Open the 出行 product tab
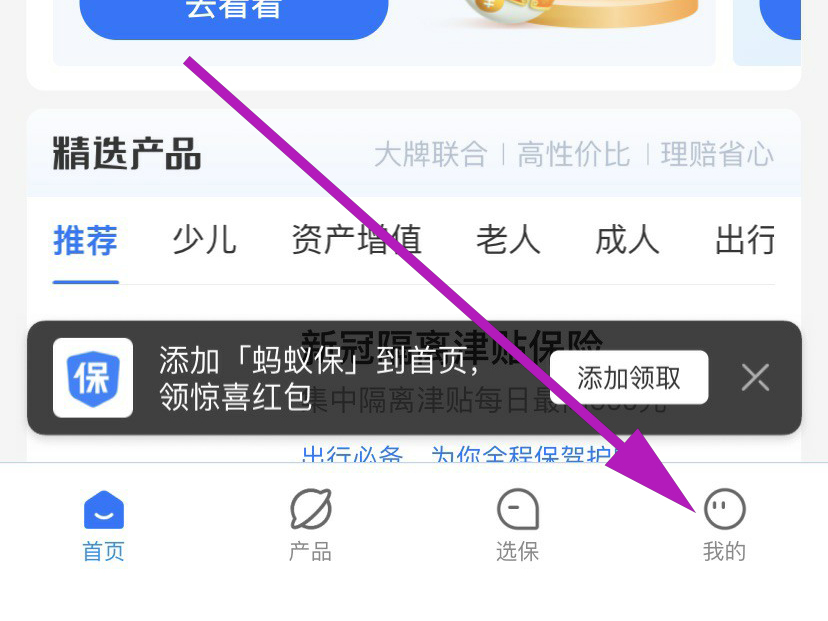828x621 pixels. 745,240
